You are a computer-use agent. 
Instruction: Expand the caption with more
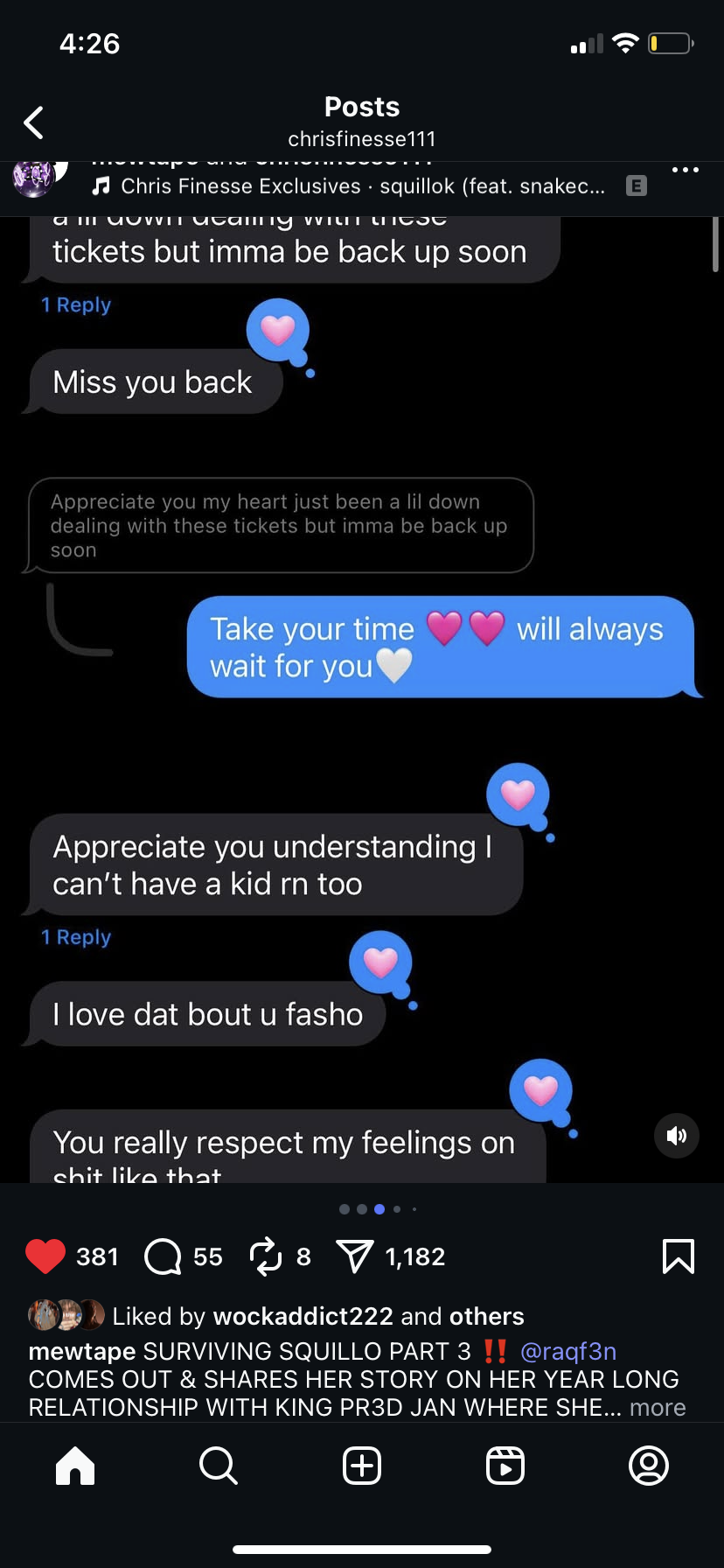click(658, 1407)
